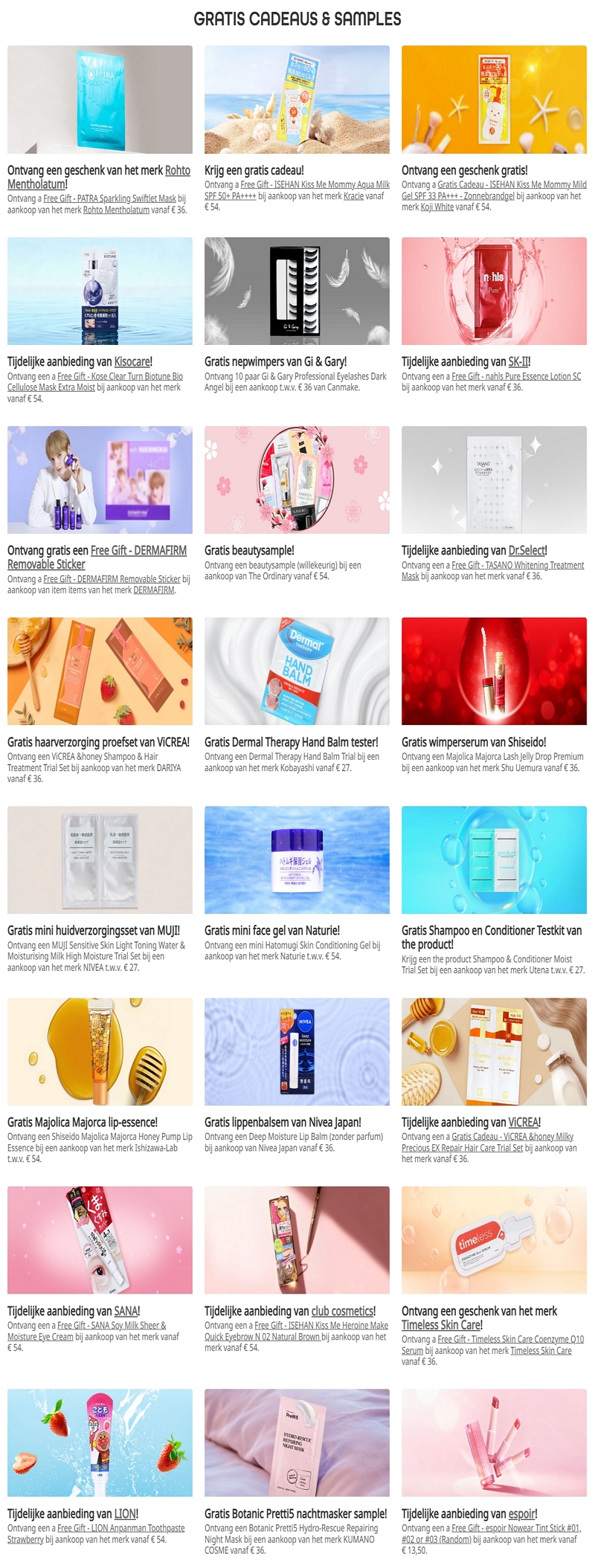595x1568 pixels.
Task: Open the Shiseido lash serum image
Action: coord(494,671)
